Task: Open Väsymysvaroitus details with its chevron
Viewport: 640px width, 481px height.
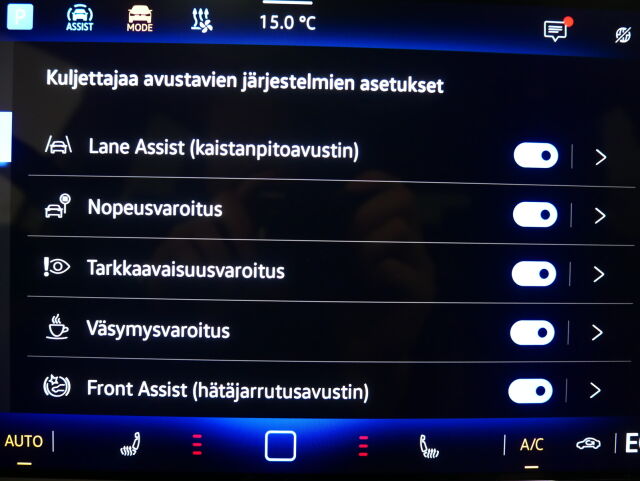Action: [598, 333]
